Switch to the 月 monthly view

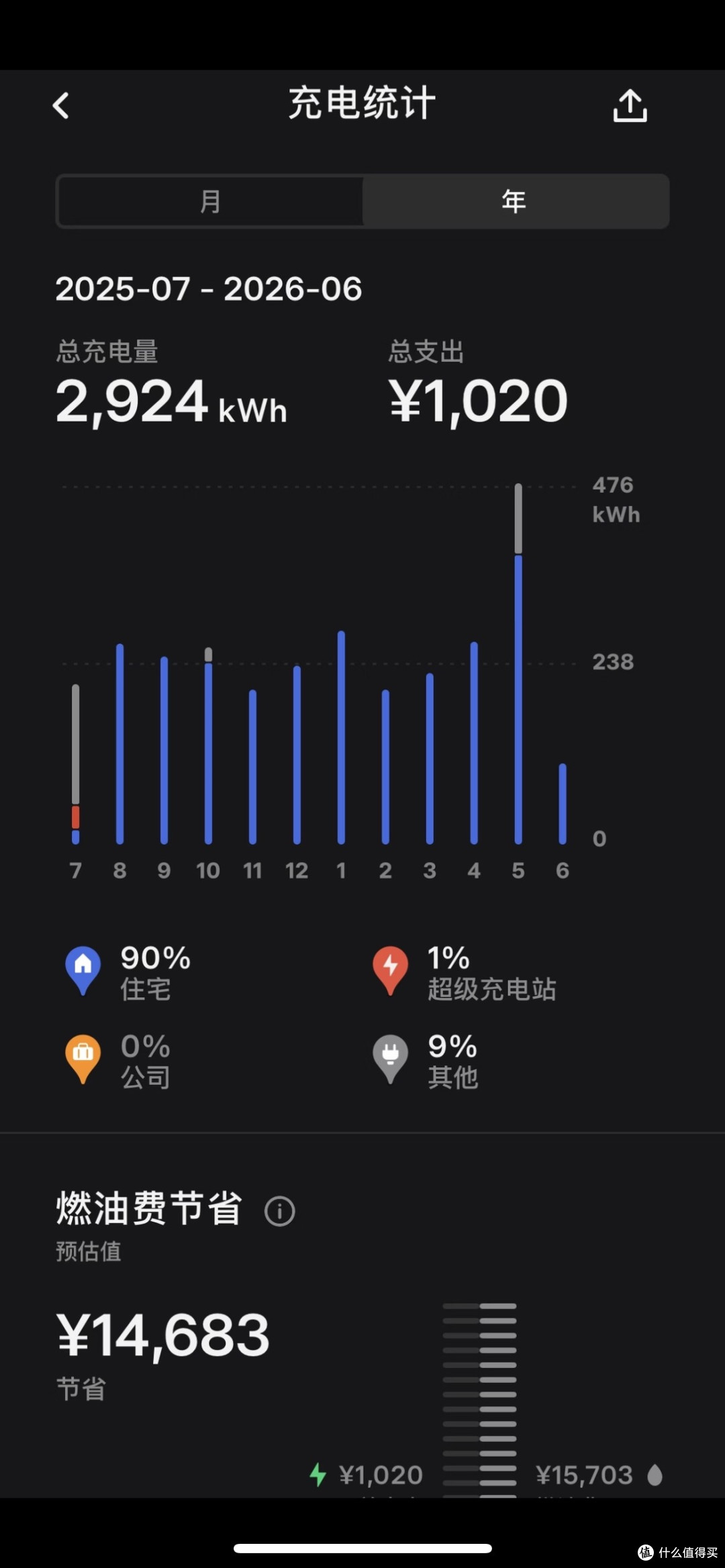click(211, 201)
